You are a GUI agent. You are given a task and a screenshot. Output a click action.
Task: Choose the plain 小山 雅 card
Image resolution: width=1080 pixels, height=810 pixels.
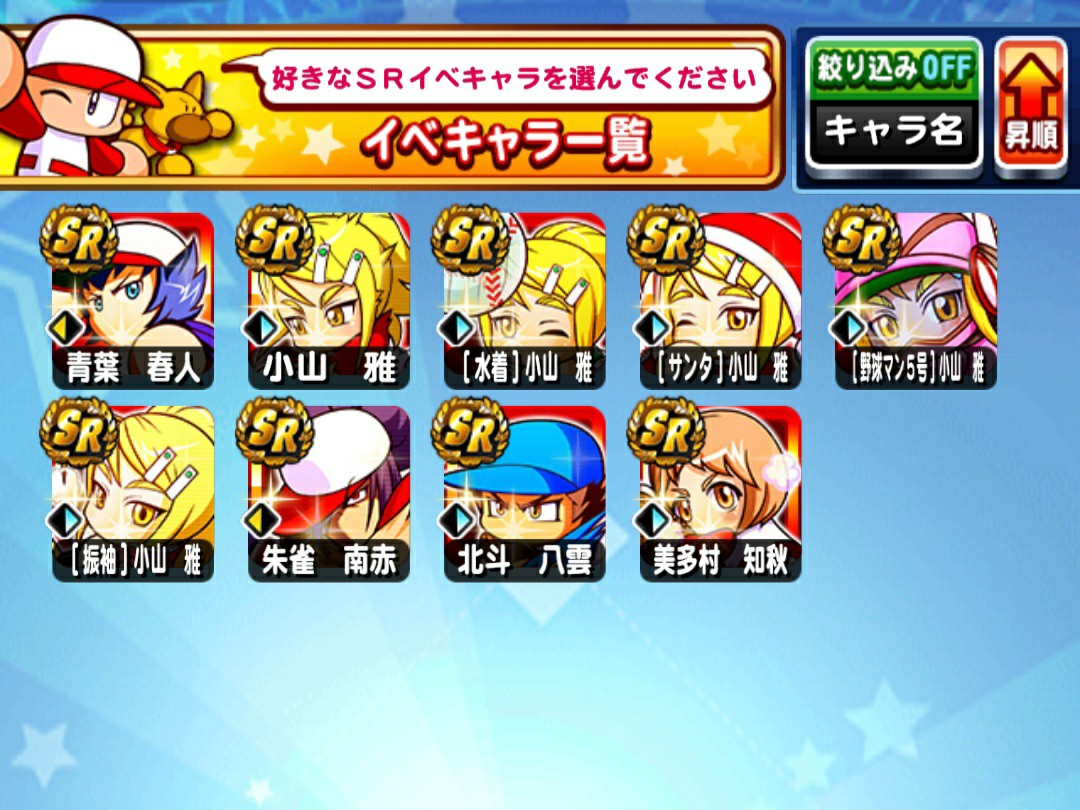click(x=329, y=300)
